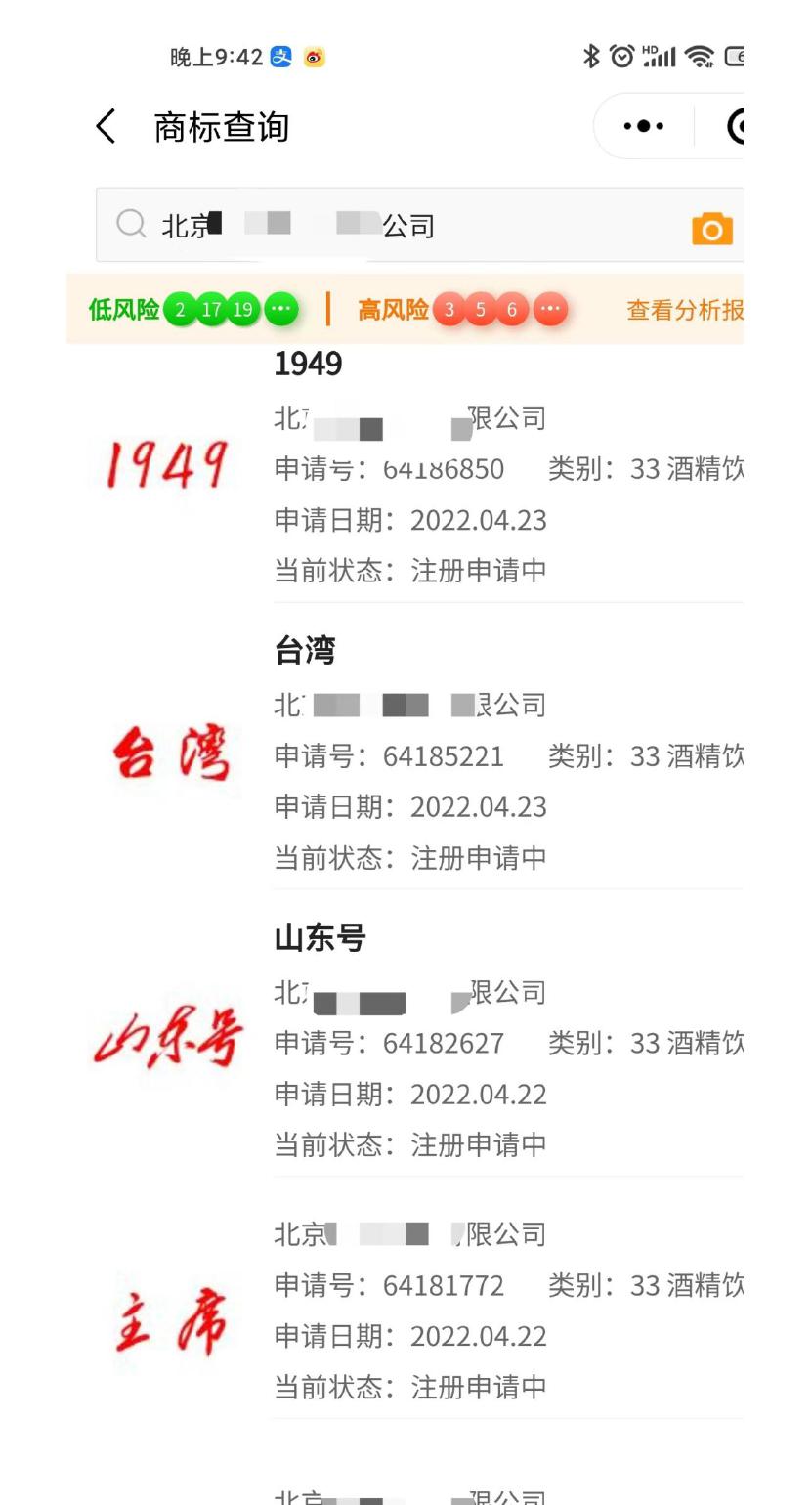The image size is (812, 1505).
Task: Open camera image search for trademarks
Action: [712, 228]
